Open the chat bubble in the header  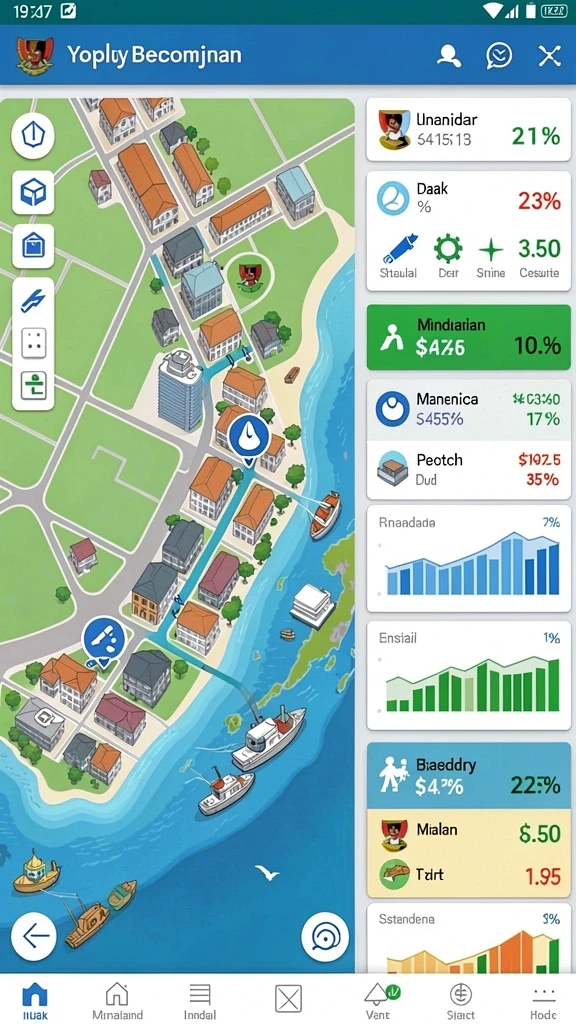pos(500,56)
